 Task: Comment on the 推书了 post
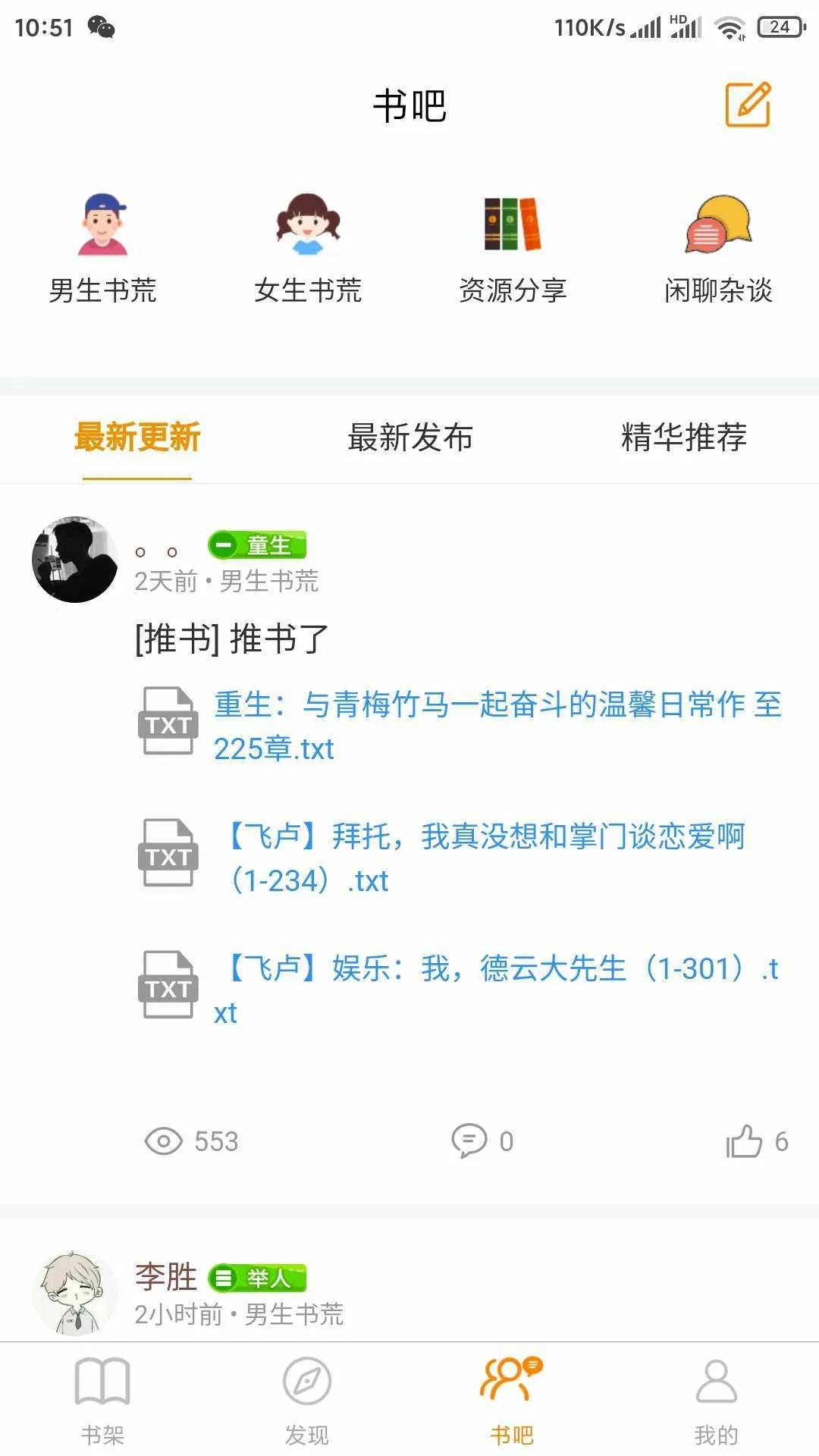point(482,1141)
